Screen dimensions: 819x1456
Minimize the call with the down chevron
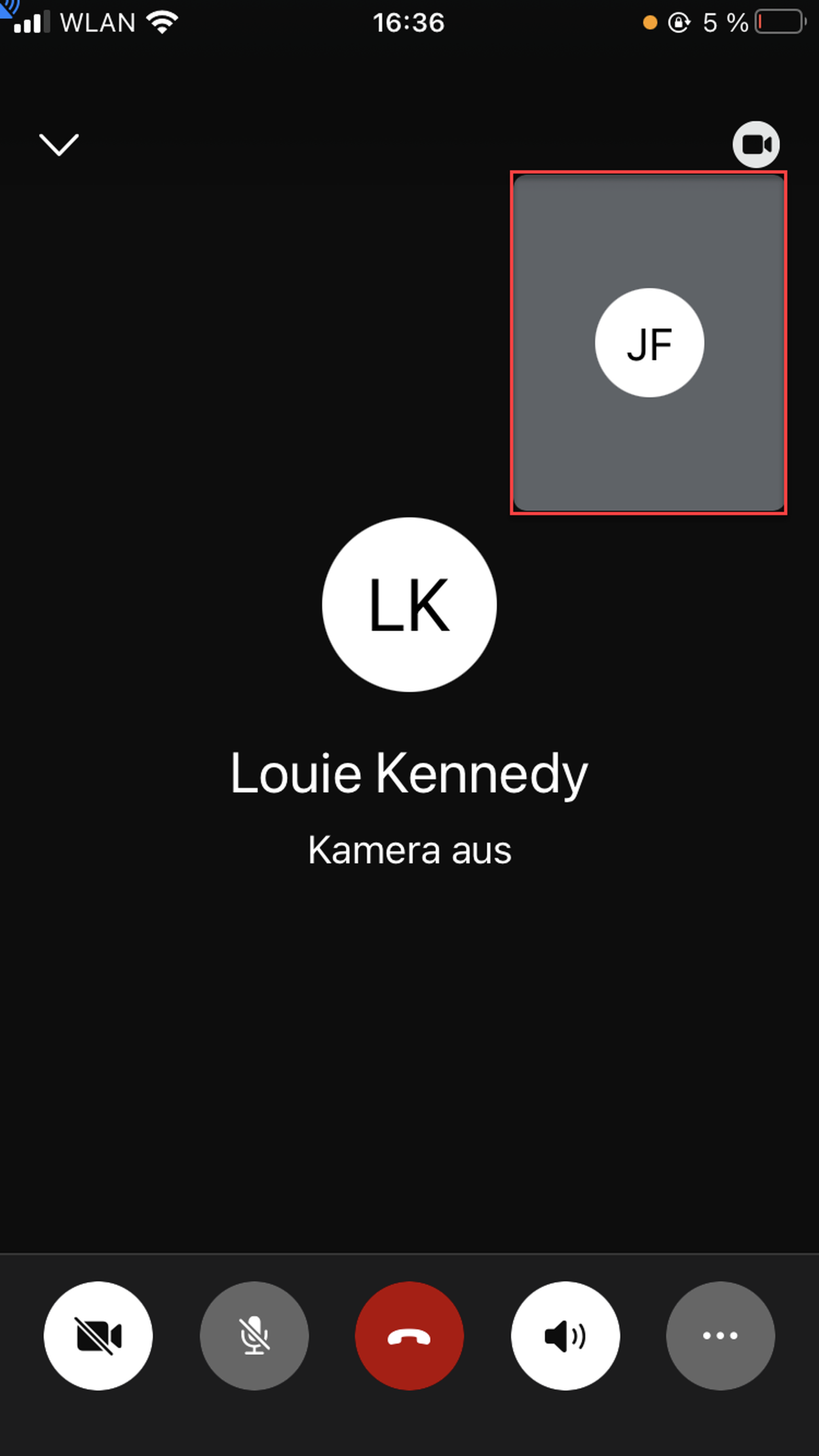(59, 144)
